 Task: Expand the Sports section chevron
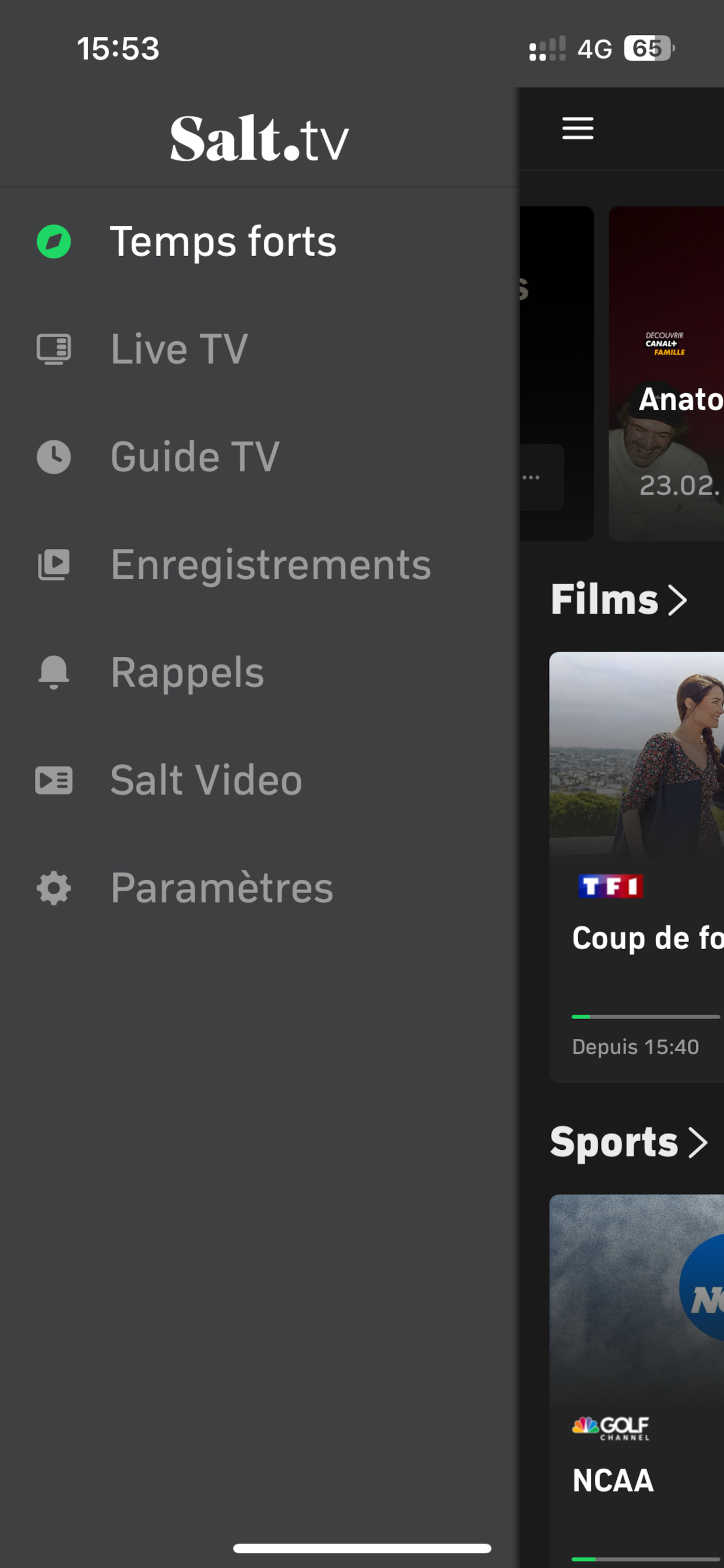[698, 1143]
